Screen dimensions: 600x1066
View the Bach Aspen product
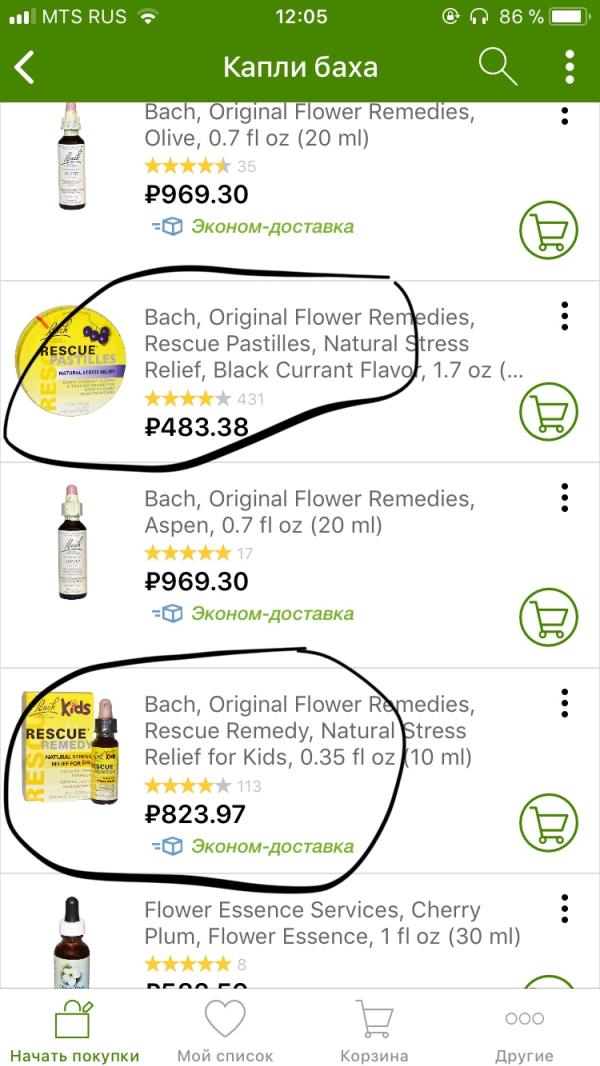click(309, 511)
